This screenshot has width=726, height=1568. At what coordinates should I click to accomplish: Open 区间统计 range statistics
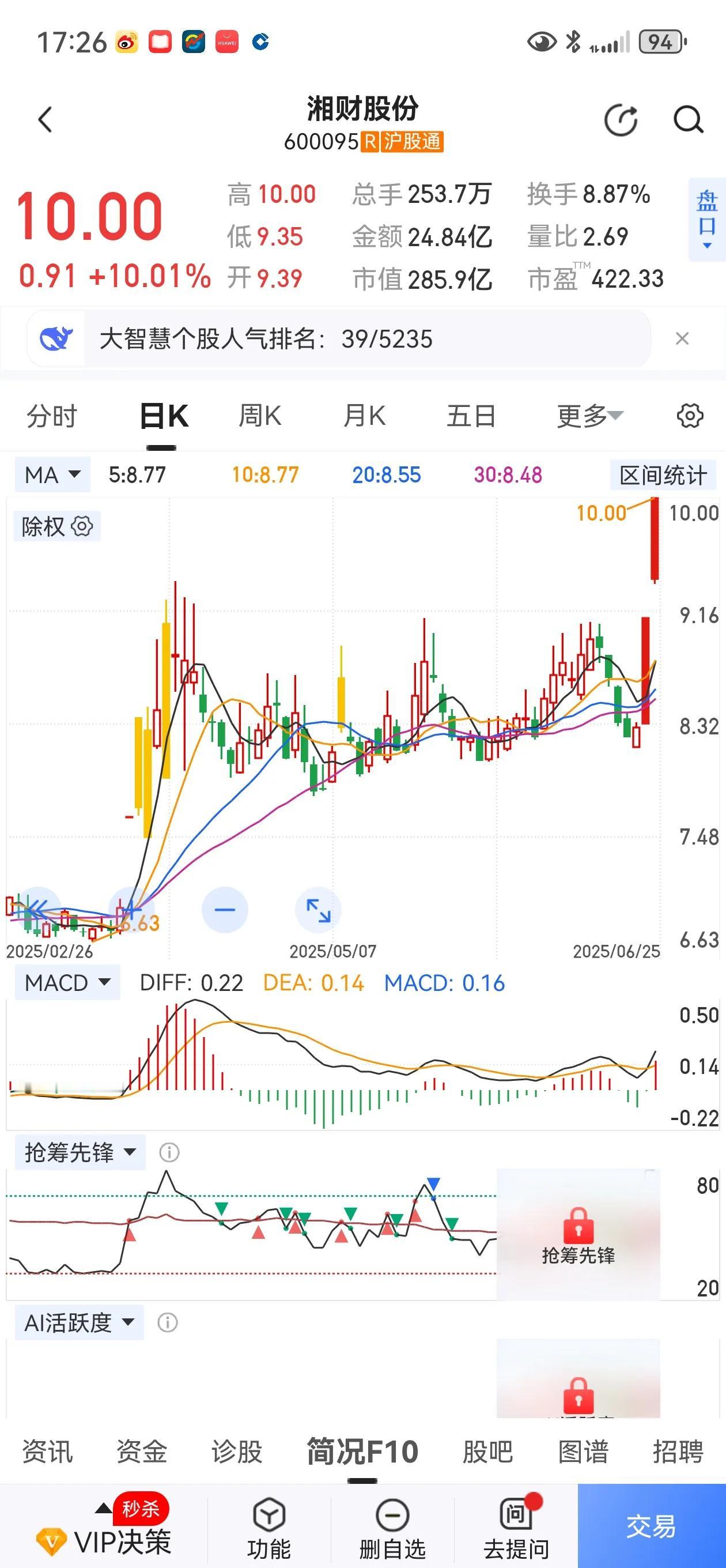tap(663, 475)
